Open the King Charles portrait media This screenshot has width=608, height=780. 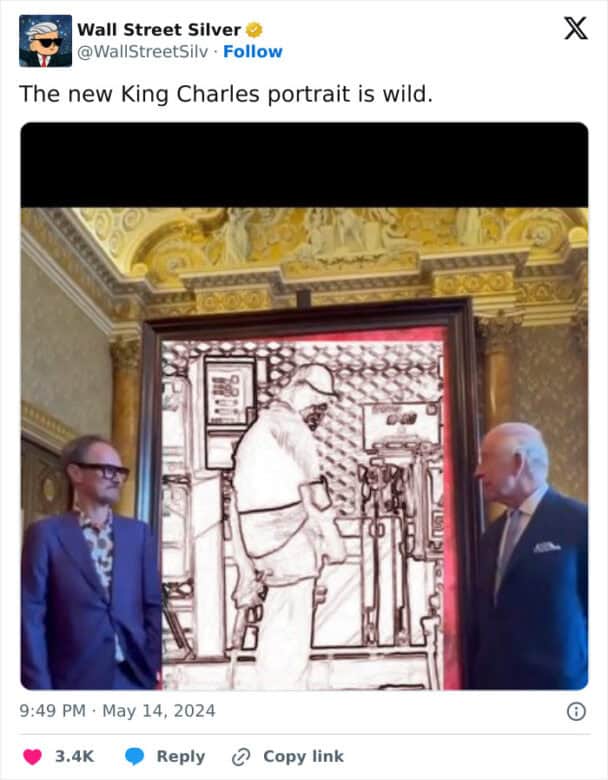(304, 405)
